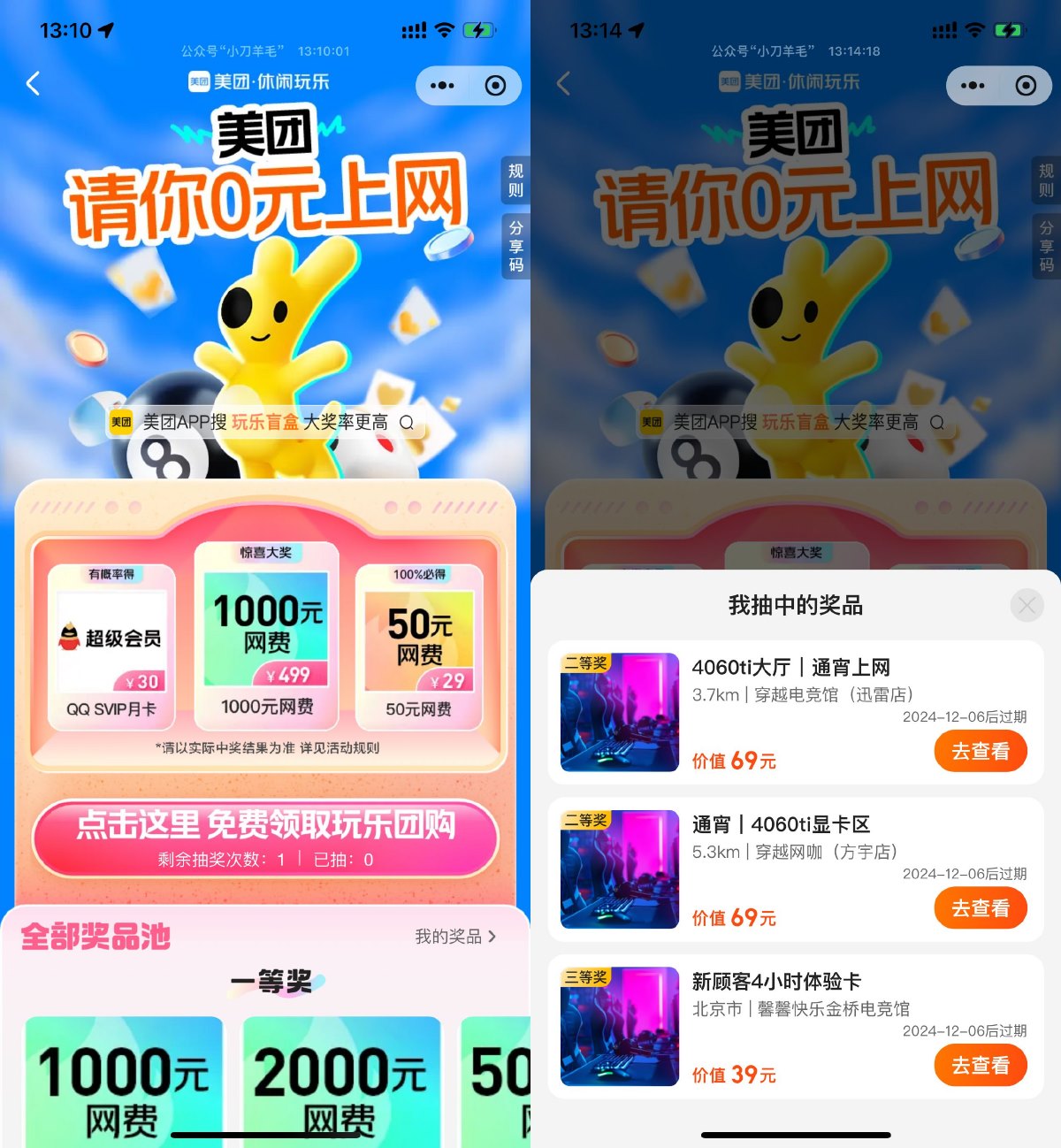
Task: Tap the mini-program capsule circle button
Action: pos(495,86)
